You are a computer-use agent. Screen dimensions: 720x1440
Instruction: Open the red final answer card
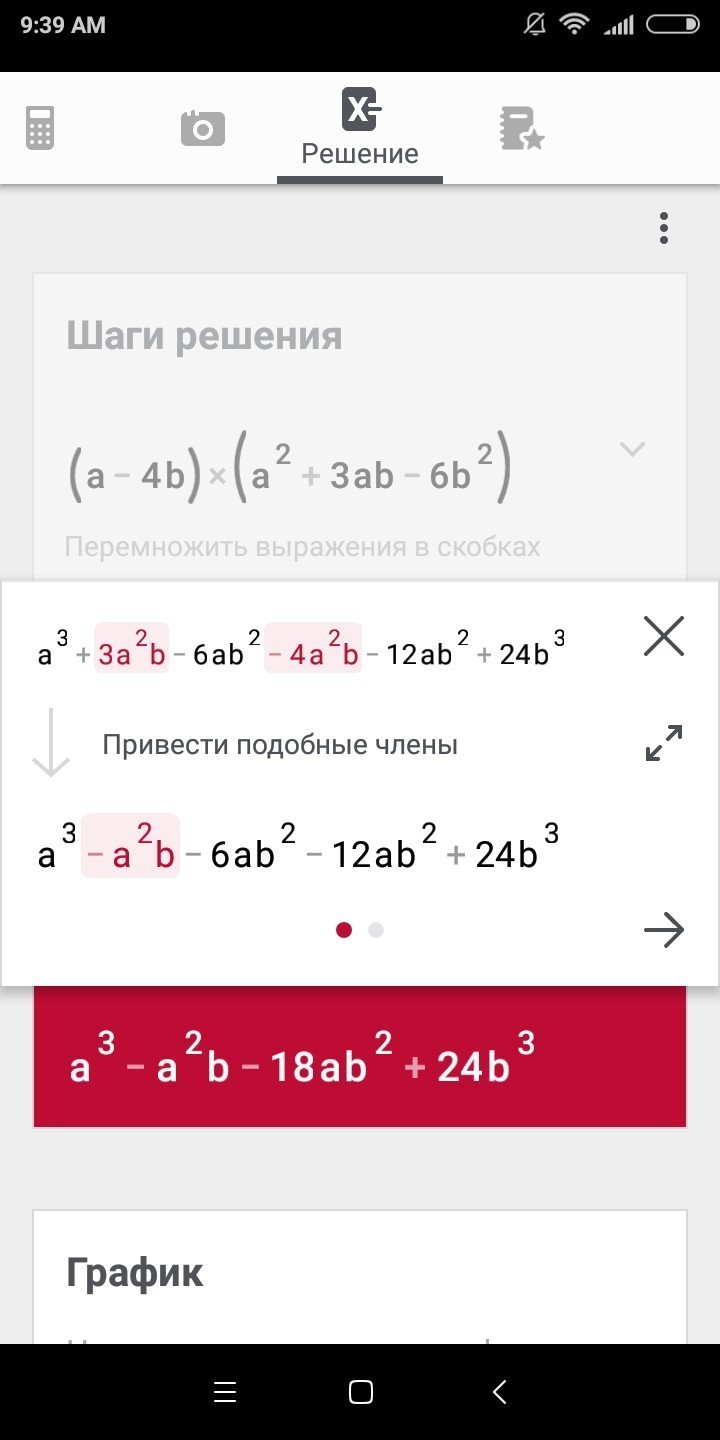tap(360, 1058)
